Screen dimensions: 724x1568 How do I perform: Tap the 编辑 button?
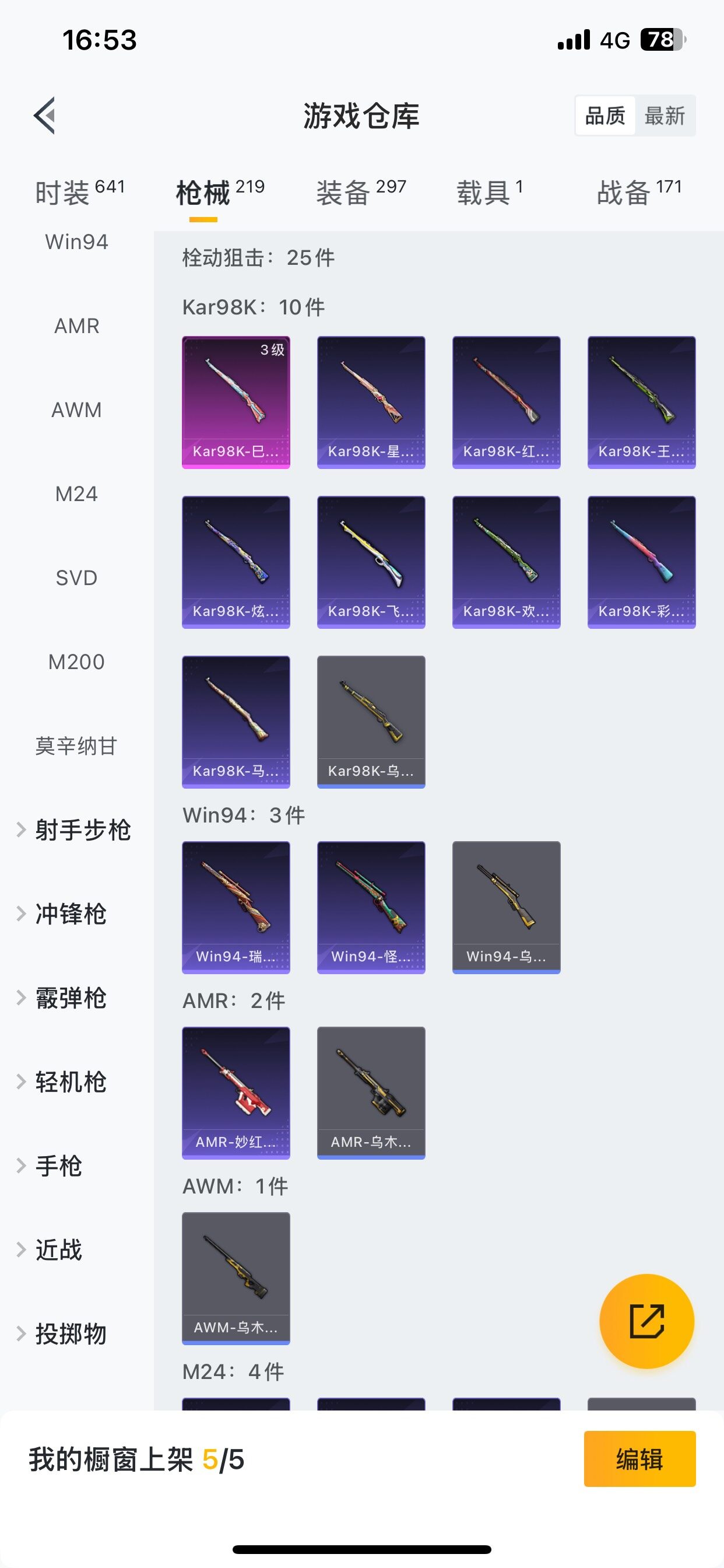[639, 1459]
